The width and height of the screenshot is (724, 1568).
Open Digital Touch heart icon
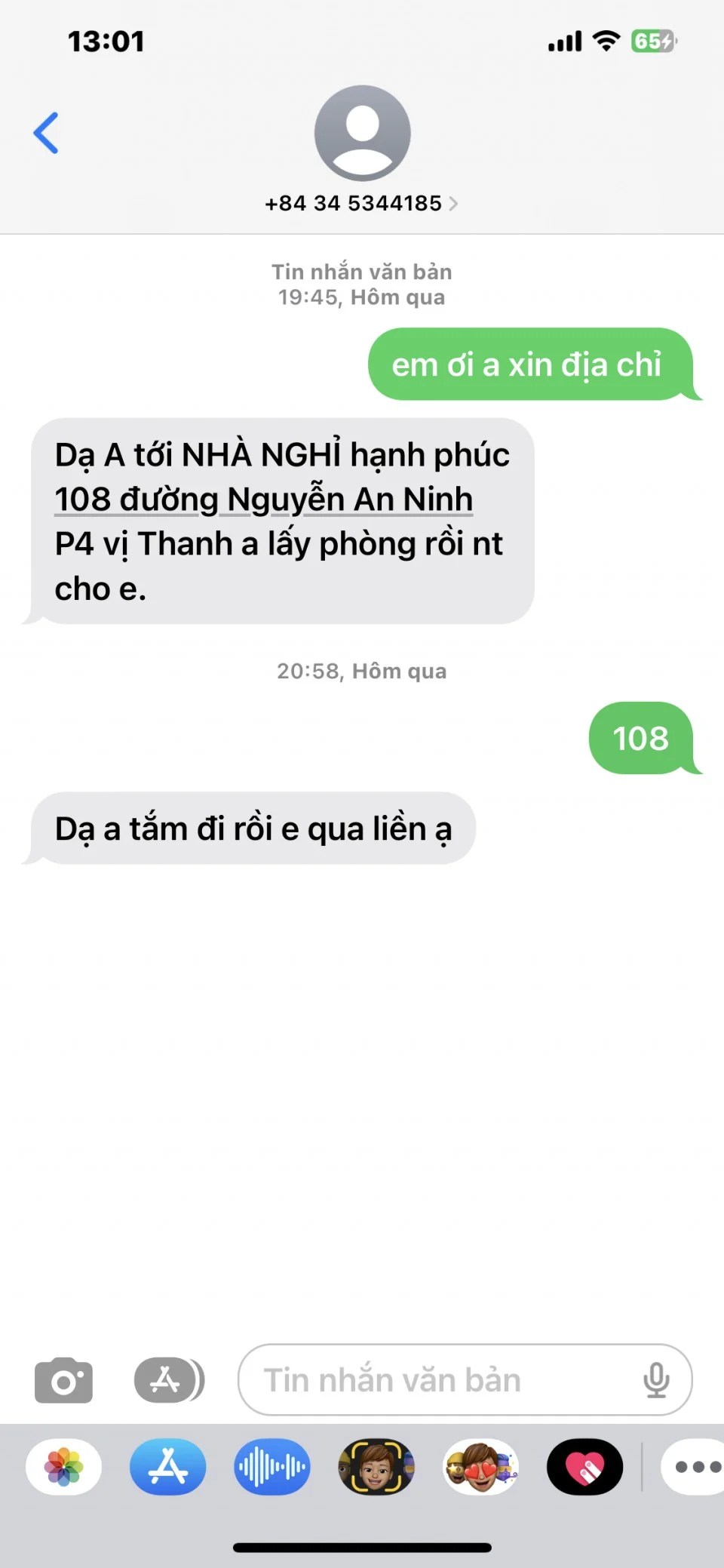click(584, 1467)
